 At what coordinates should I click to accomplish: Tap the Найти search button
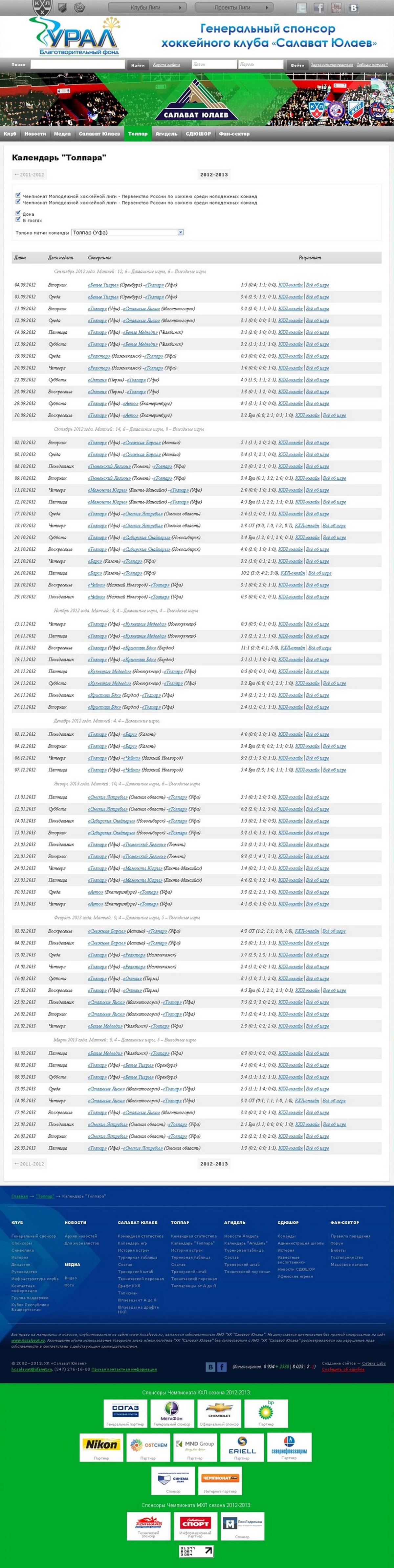point(138,64)
